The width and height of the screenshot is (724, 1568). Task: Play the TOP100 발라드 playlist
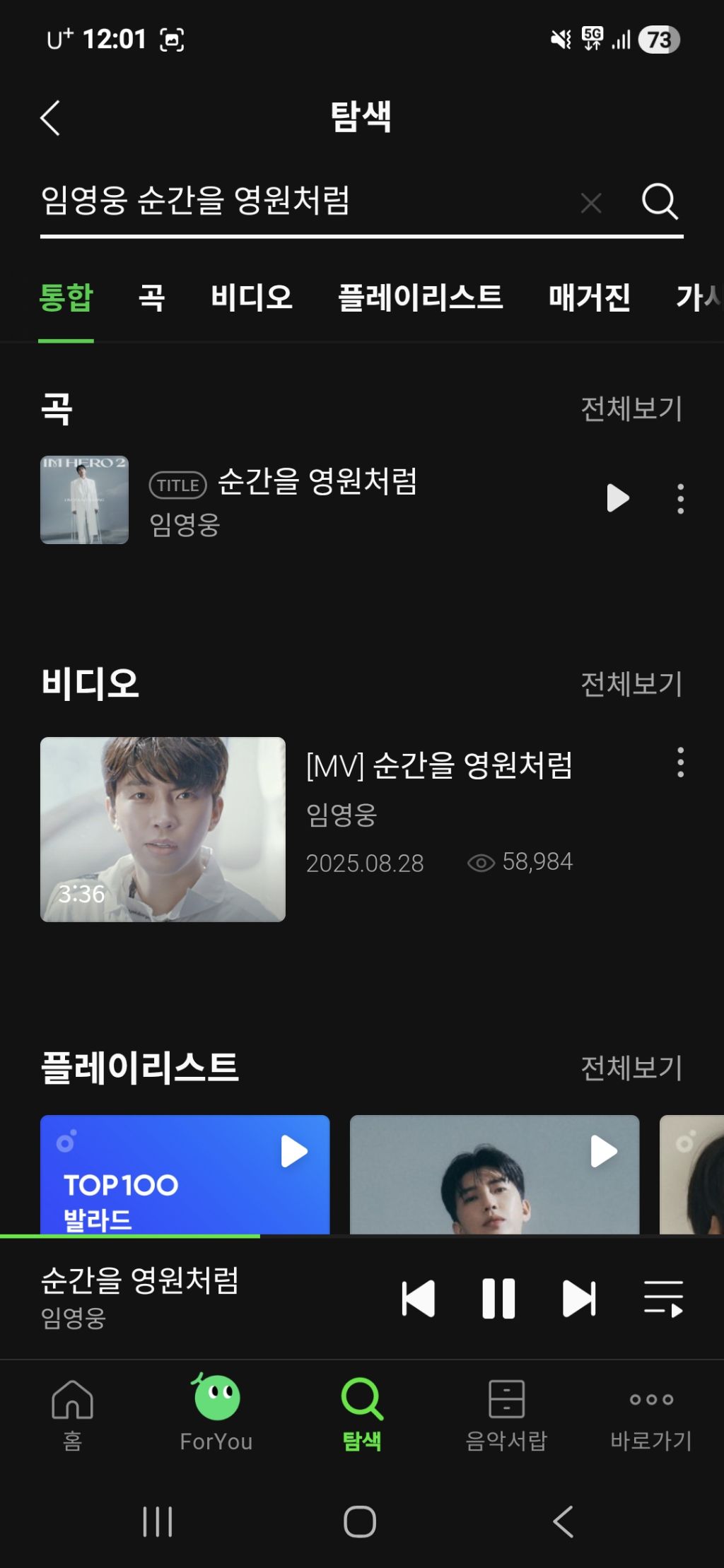tap(294, 1151)
